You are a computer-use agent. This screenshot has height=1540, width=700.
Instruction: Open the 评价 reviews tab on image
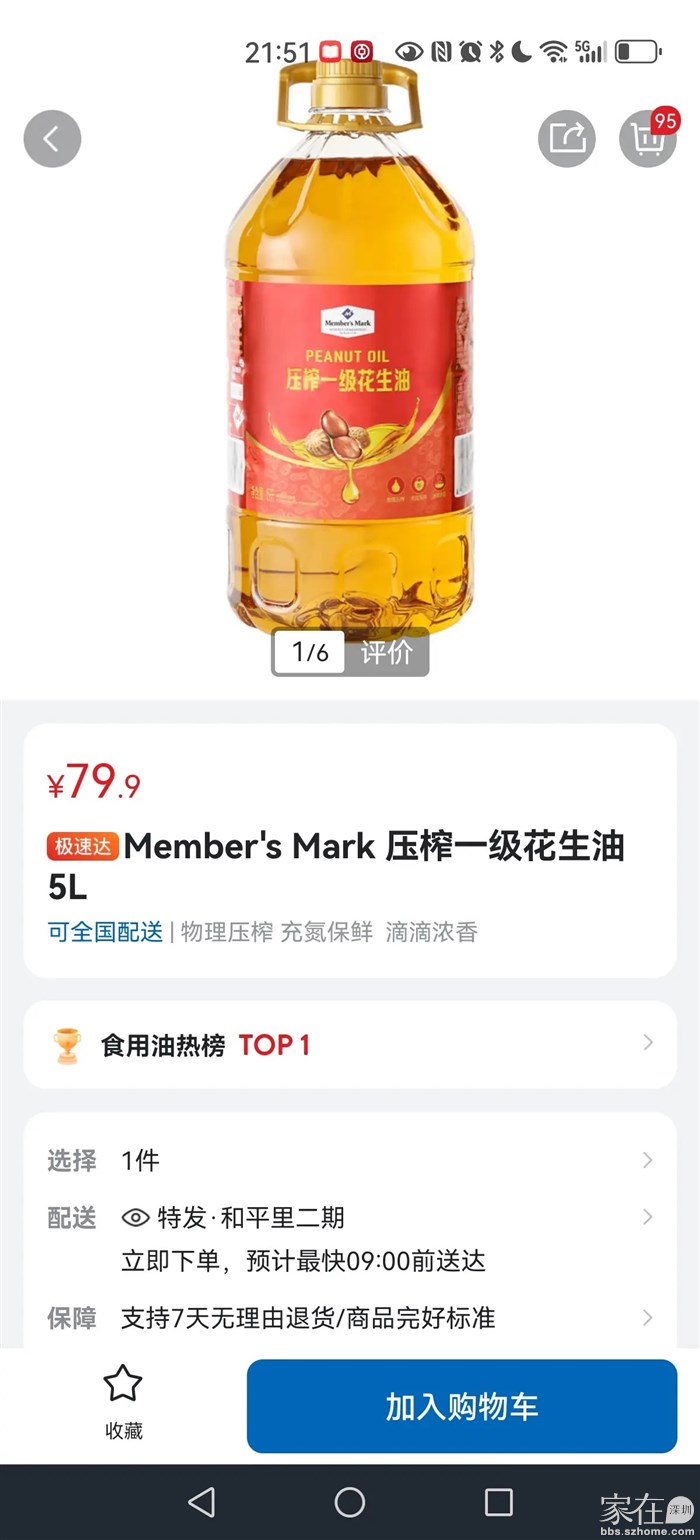click(387, 653)
